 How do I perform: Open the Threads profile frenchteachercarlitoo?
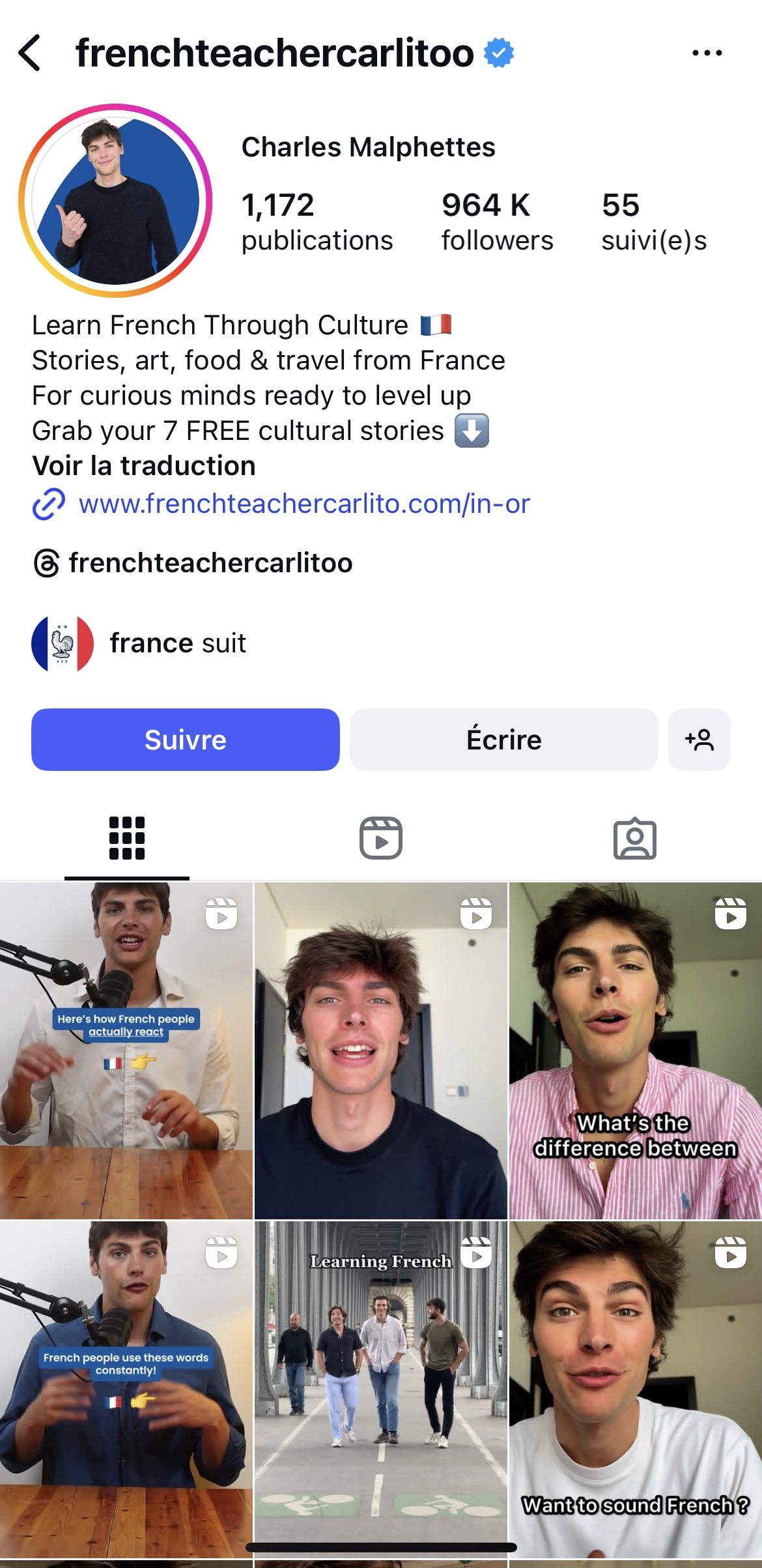(x=210, y=563)
